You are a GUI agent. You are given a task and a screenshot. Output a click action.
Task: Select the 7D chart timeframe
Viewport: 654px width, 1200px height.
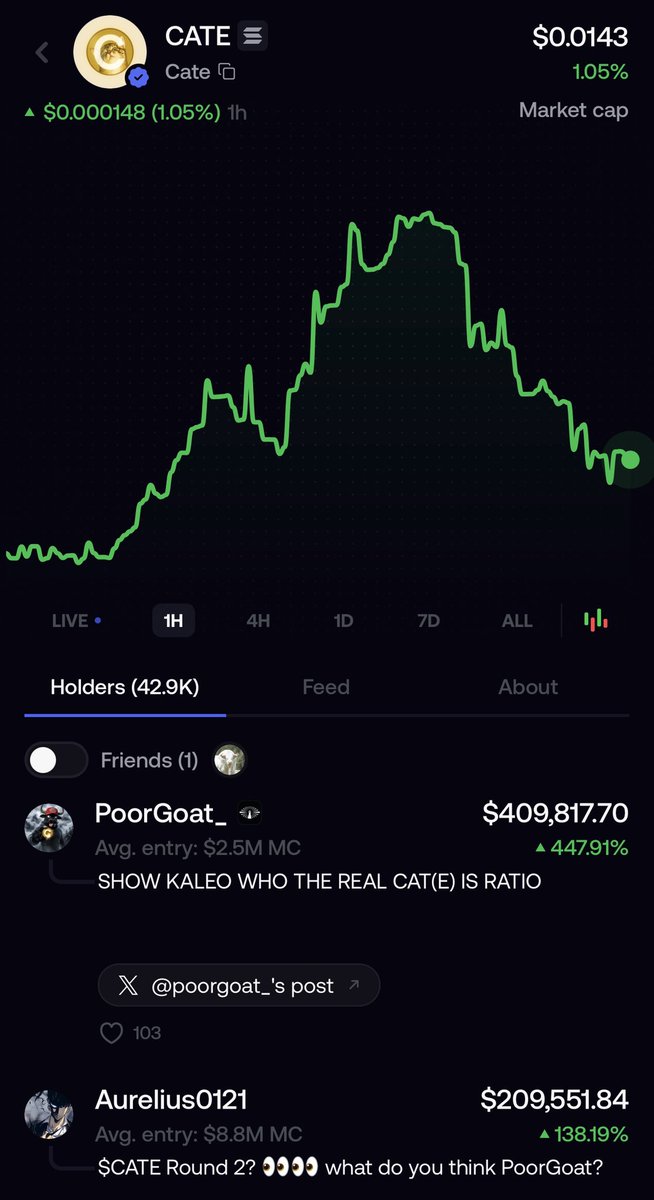click(x=428, y=621)
